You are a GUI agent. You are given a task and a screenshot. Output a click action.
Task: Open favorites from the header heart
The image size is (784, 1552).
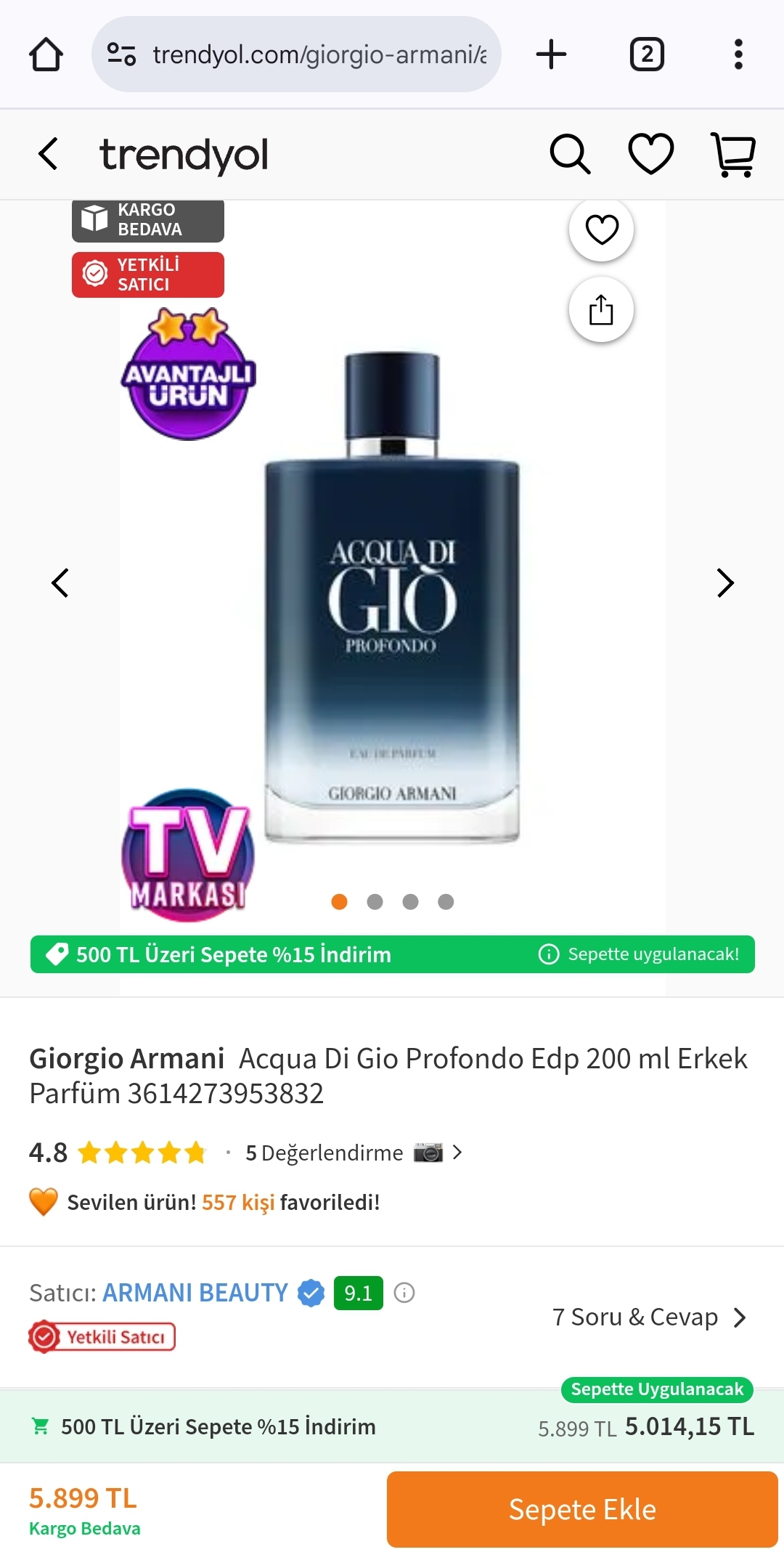(650, 154)
